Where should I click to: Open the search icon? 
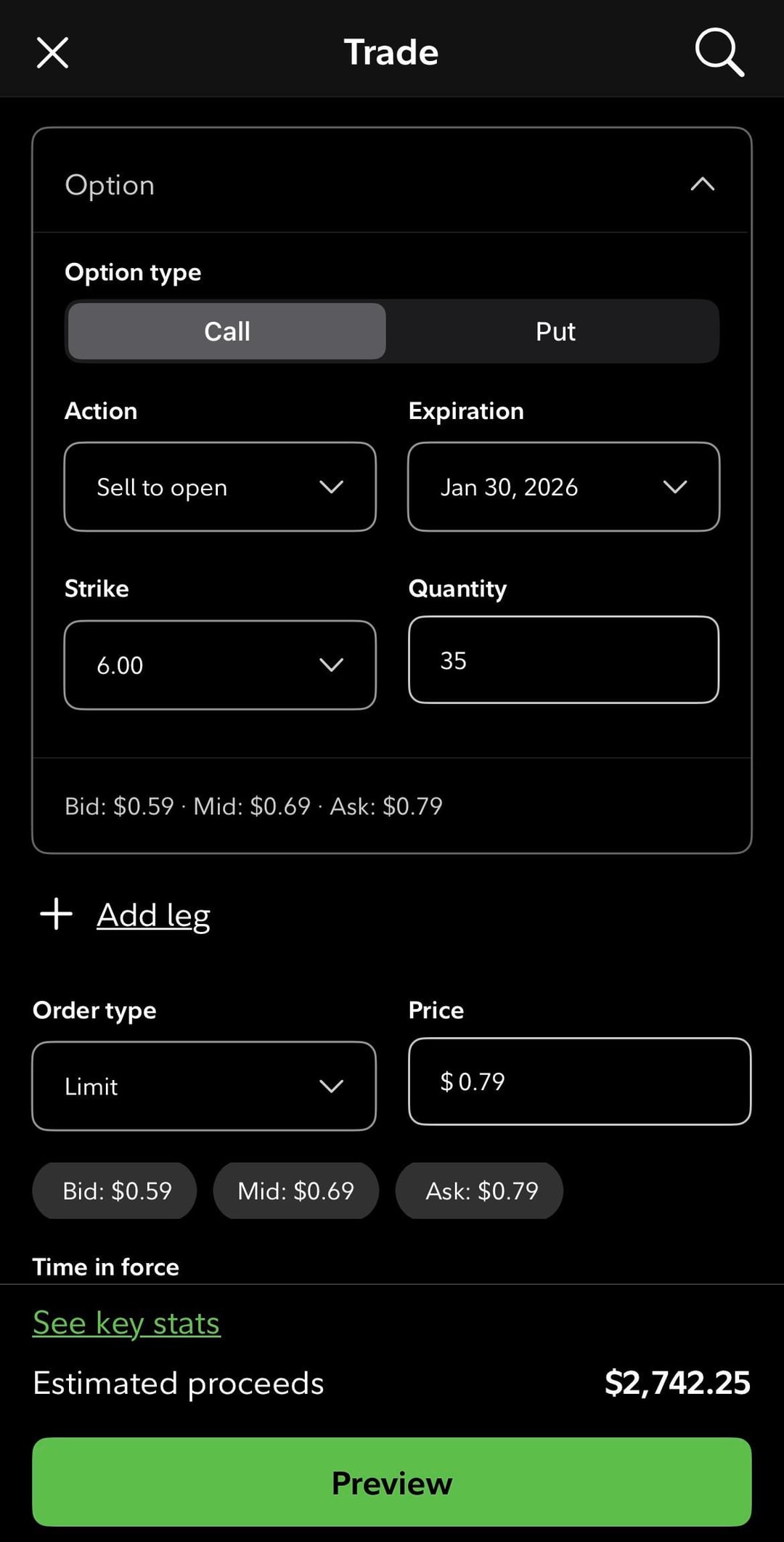coord(719,52)
